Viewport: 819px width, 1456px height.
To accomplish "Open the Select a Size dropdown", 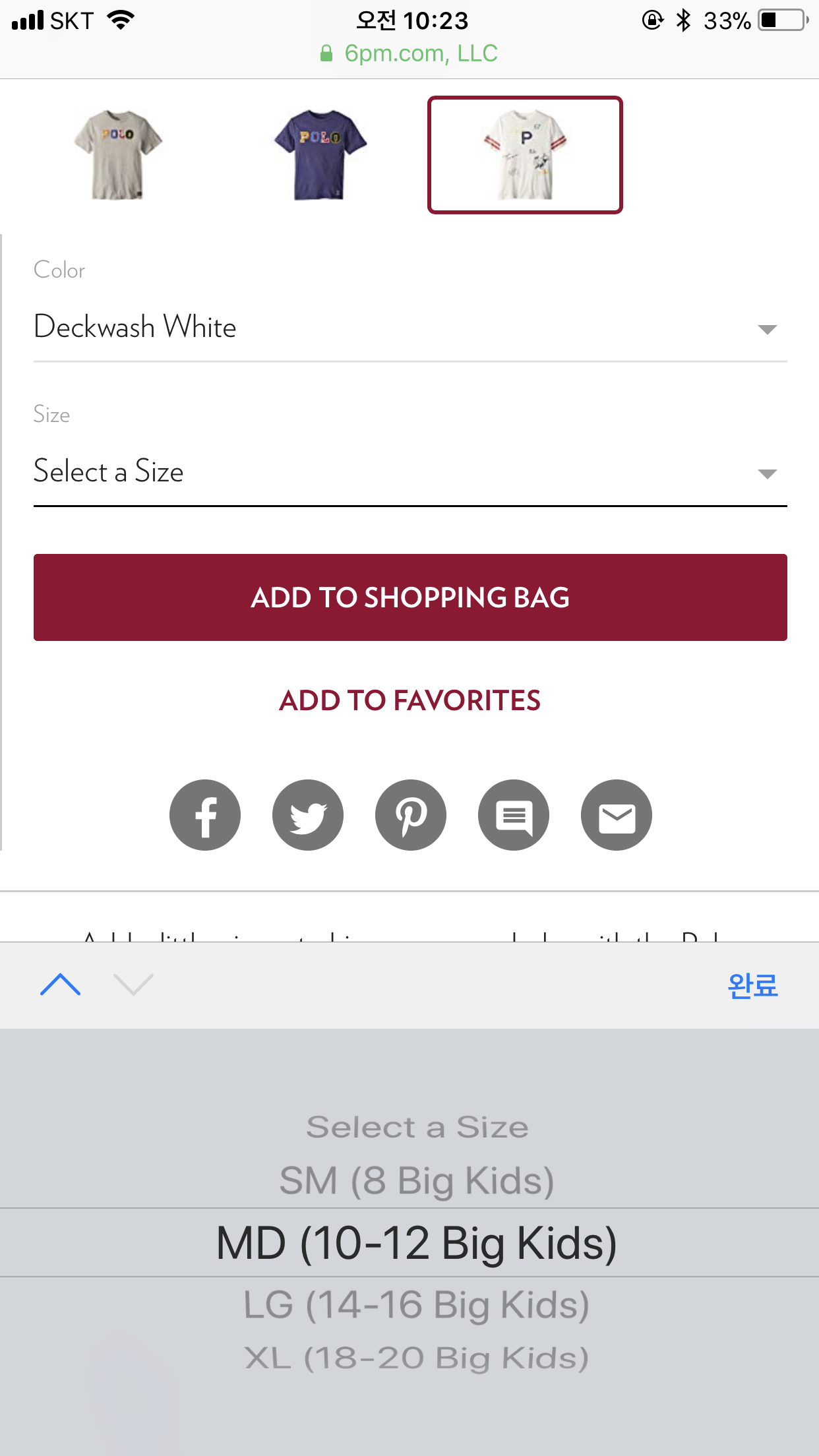I will tap(409, 472).
